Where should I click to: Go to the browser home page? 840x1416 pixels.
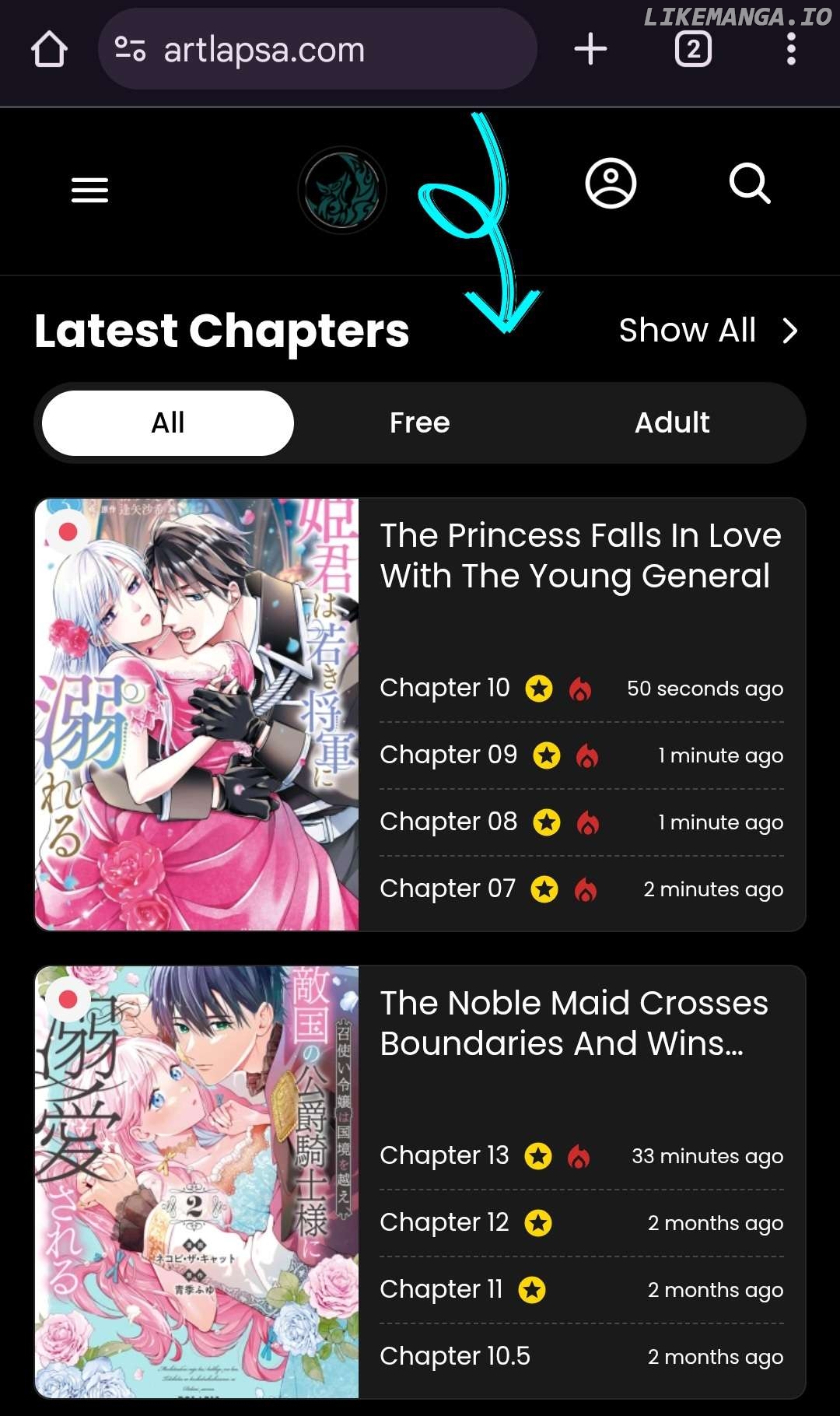pos(49,49)
